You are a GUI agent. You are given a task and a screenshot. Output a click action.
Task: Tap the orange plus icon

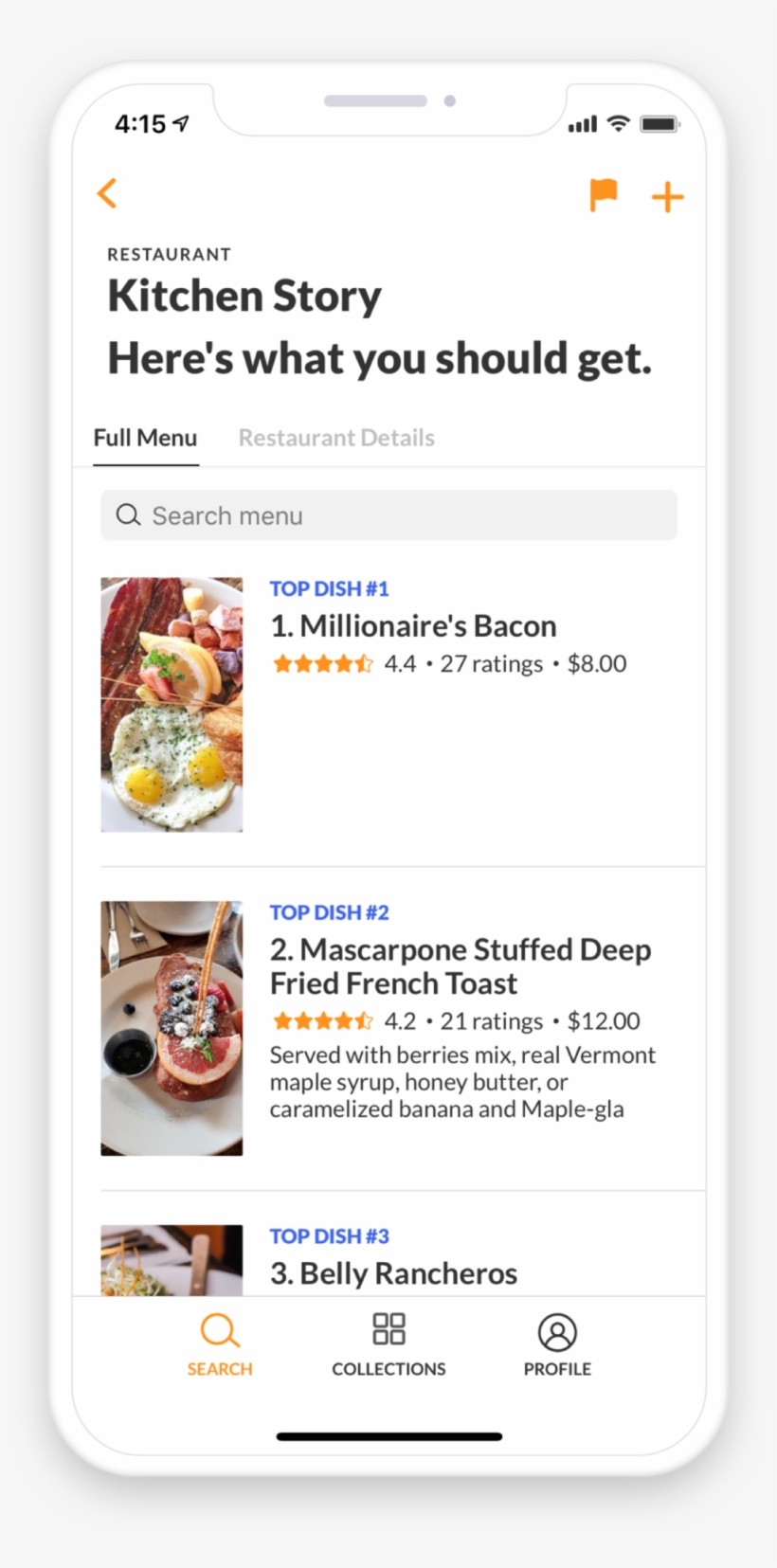coord(667,197)
